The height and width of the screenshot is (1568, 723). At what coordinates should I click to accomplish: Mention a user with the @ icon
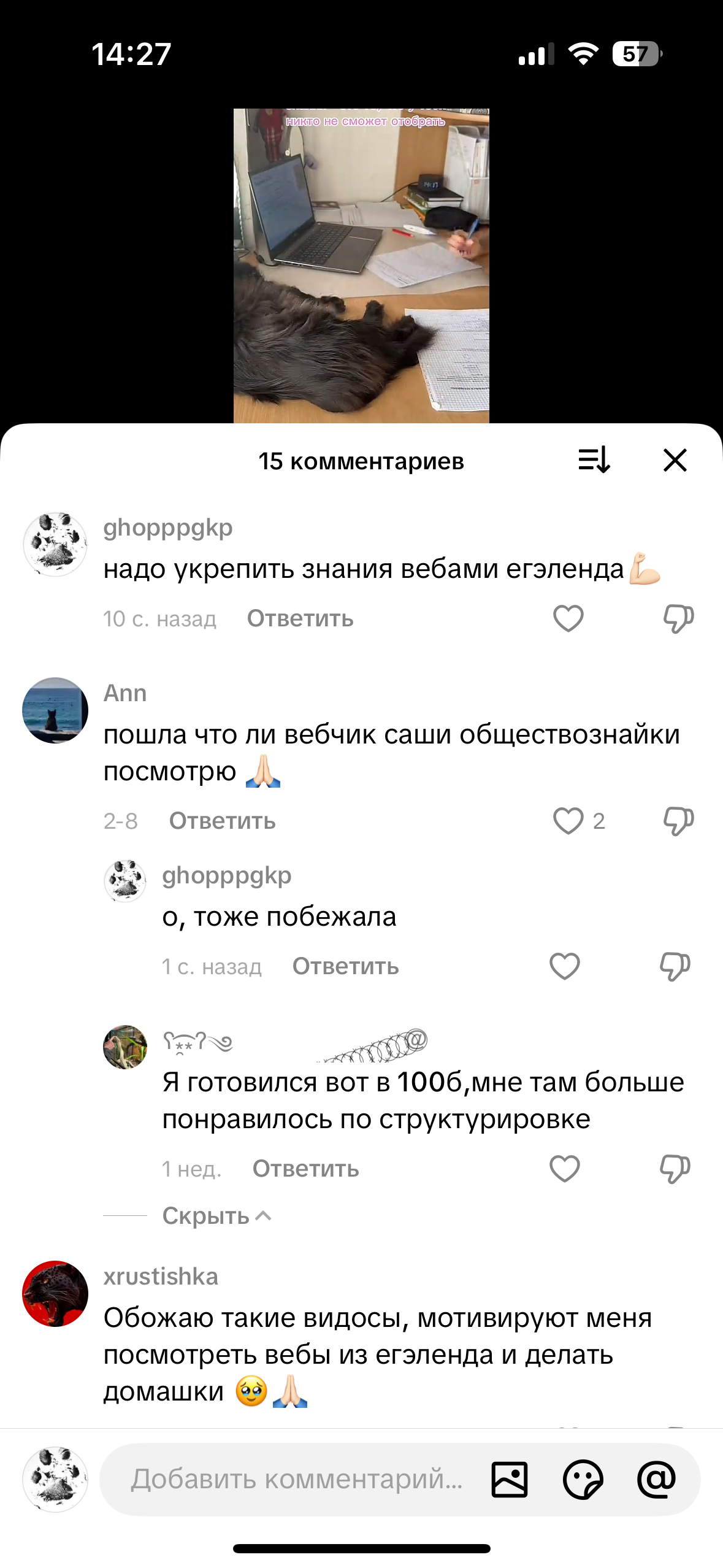(656, 1479)
